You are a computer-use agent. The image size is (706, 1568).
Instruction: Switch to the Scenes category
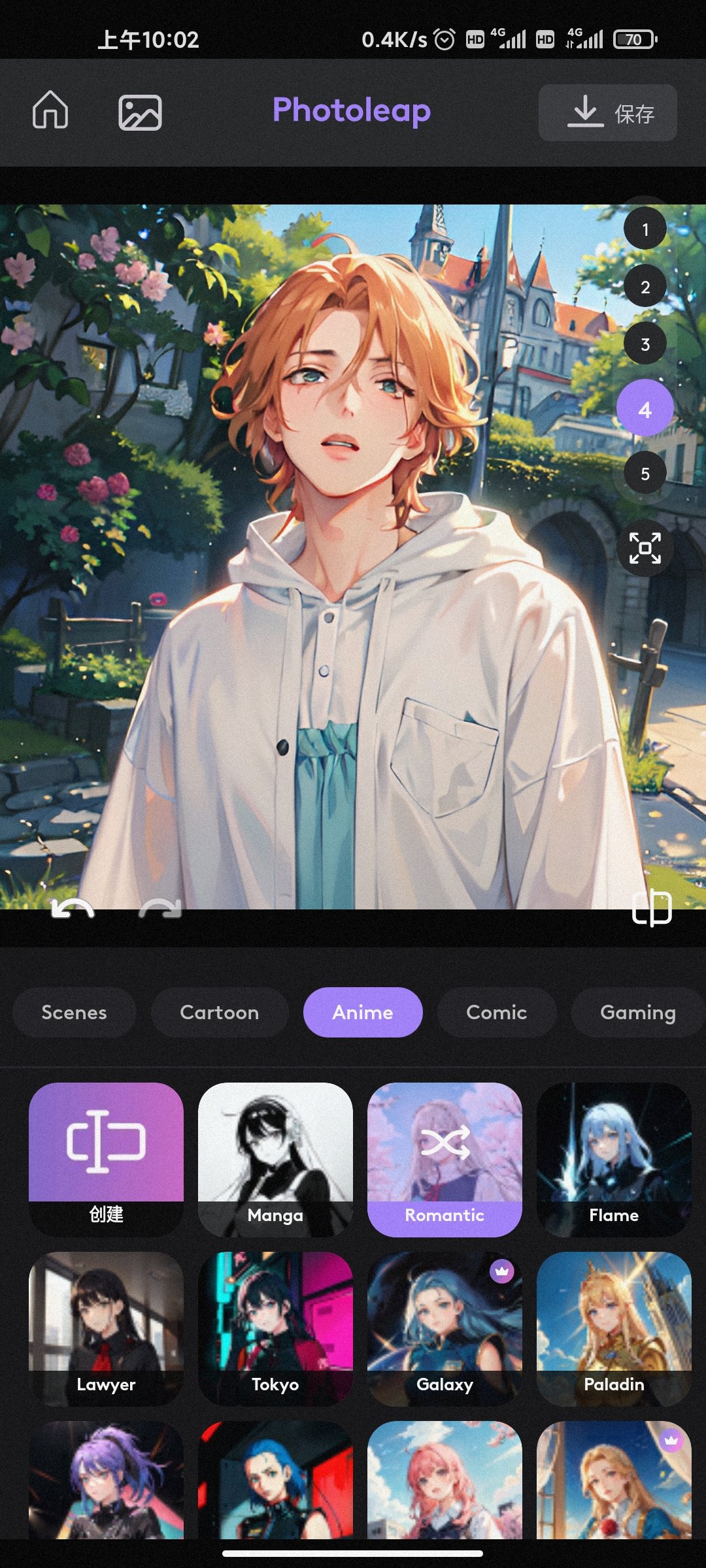click(x=74, y=1012)
